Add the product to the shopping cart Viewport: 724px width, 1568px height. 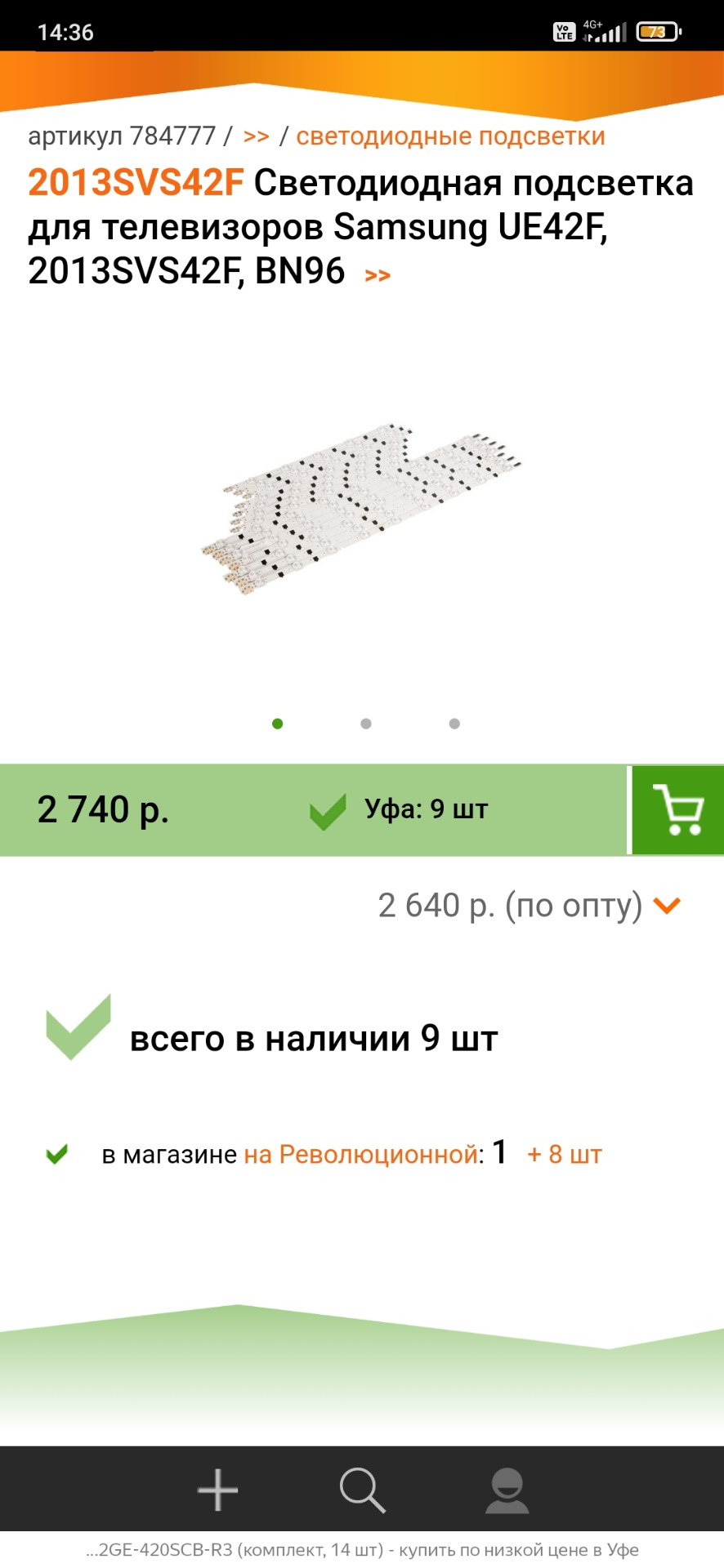(677, 810)
